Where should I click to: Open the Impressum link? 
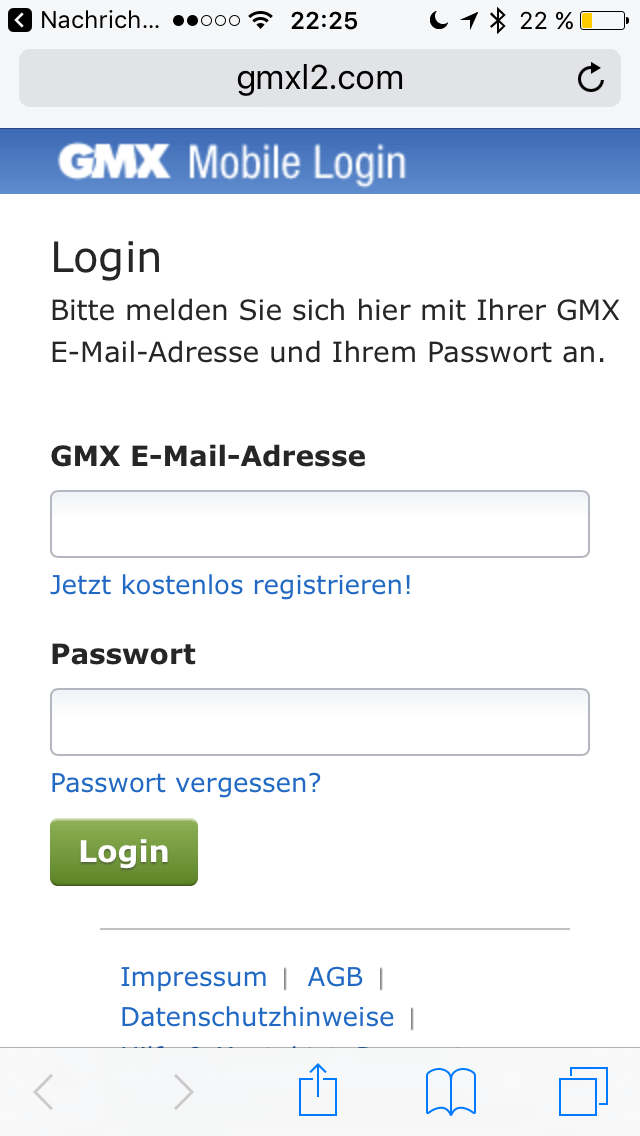pyautogui.click(x=194, y=977)
